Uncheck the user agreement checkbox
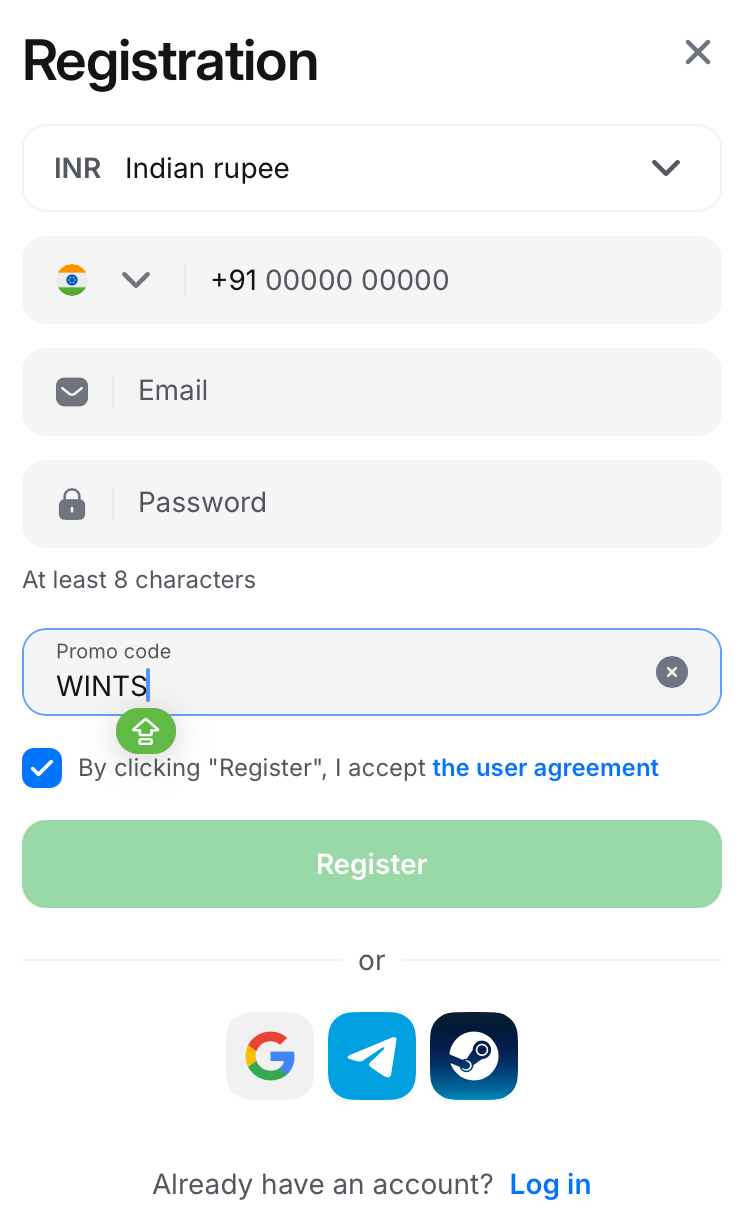This screenshot has width=738, height=1222. tap(42, 768)
